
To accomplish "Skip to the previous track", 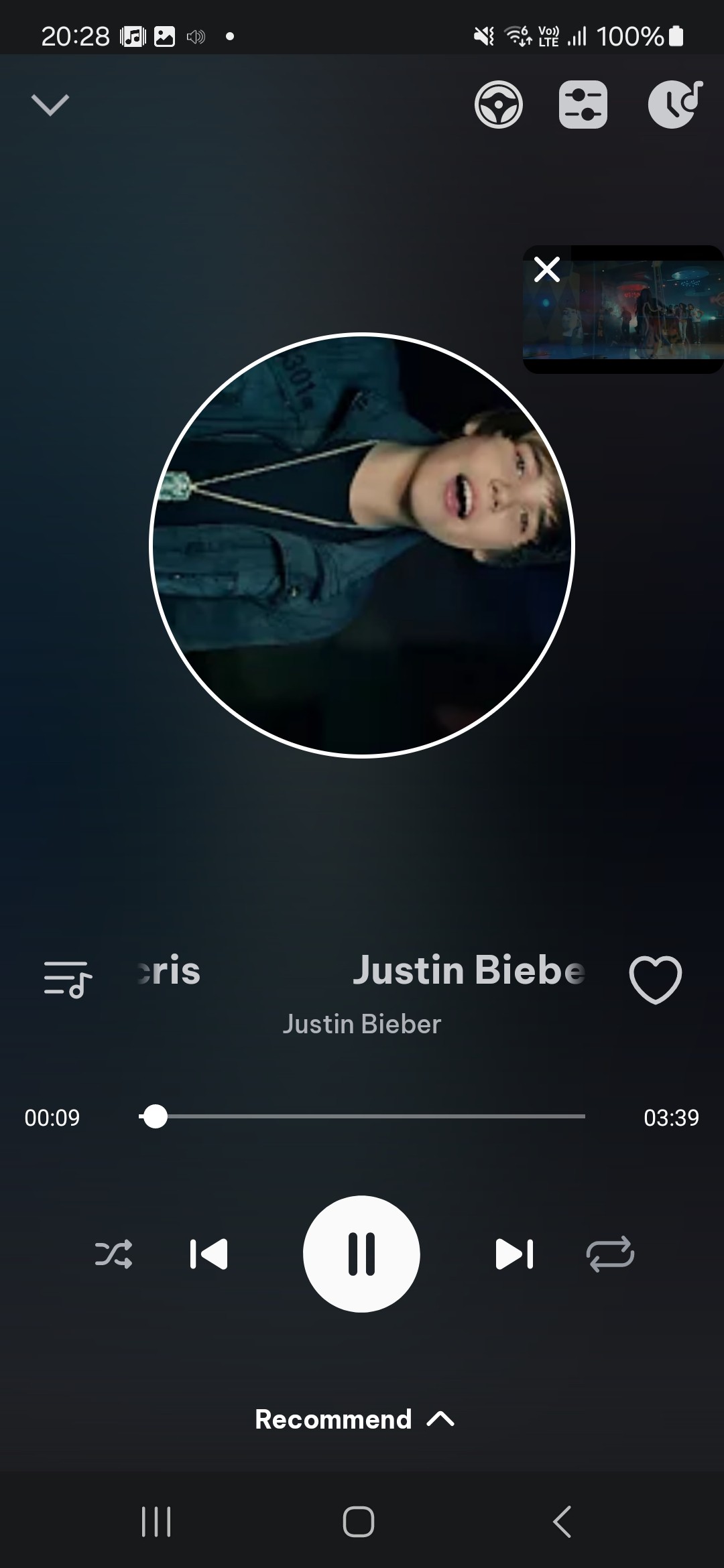I will (x=208, y=1254).
